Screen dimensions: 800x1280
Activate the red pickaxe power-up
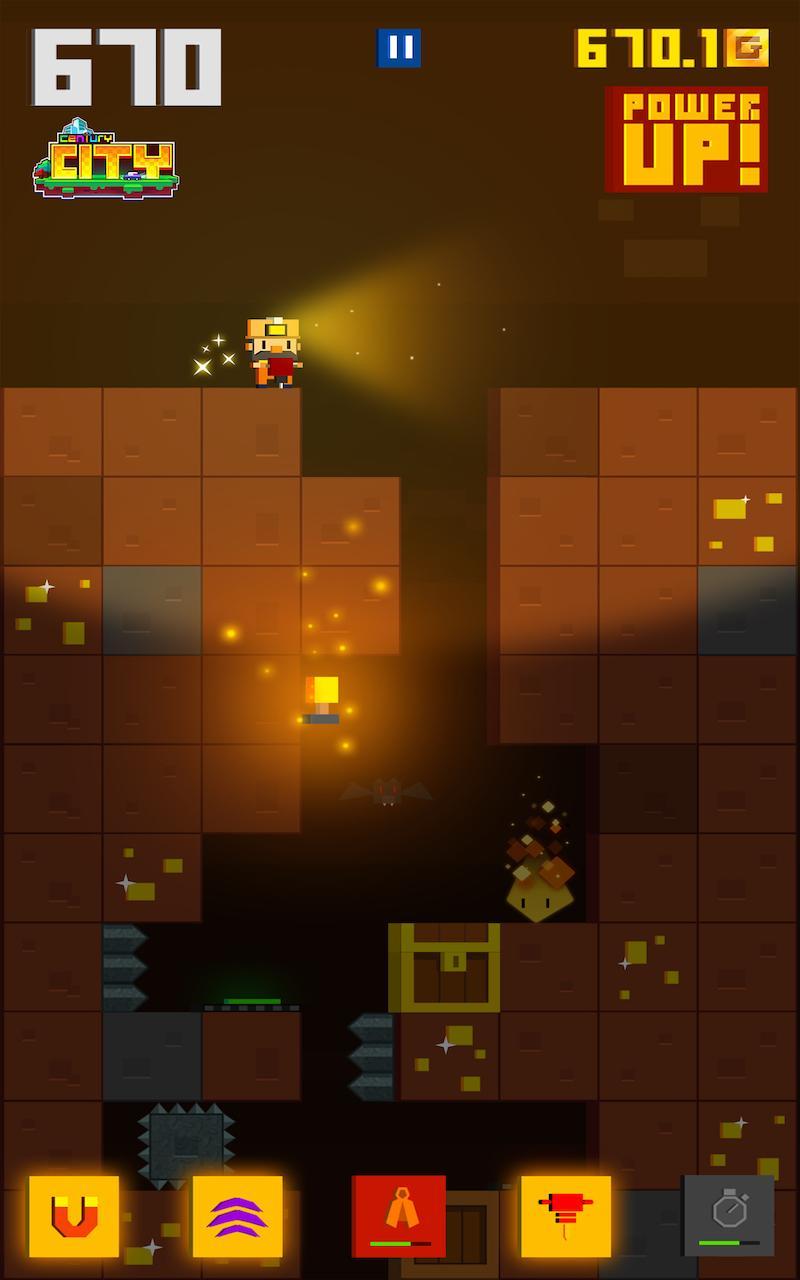pos(399,1216)
